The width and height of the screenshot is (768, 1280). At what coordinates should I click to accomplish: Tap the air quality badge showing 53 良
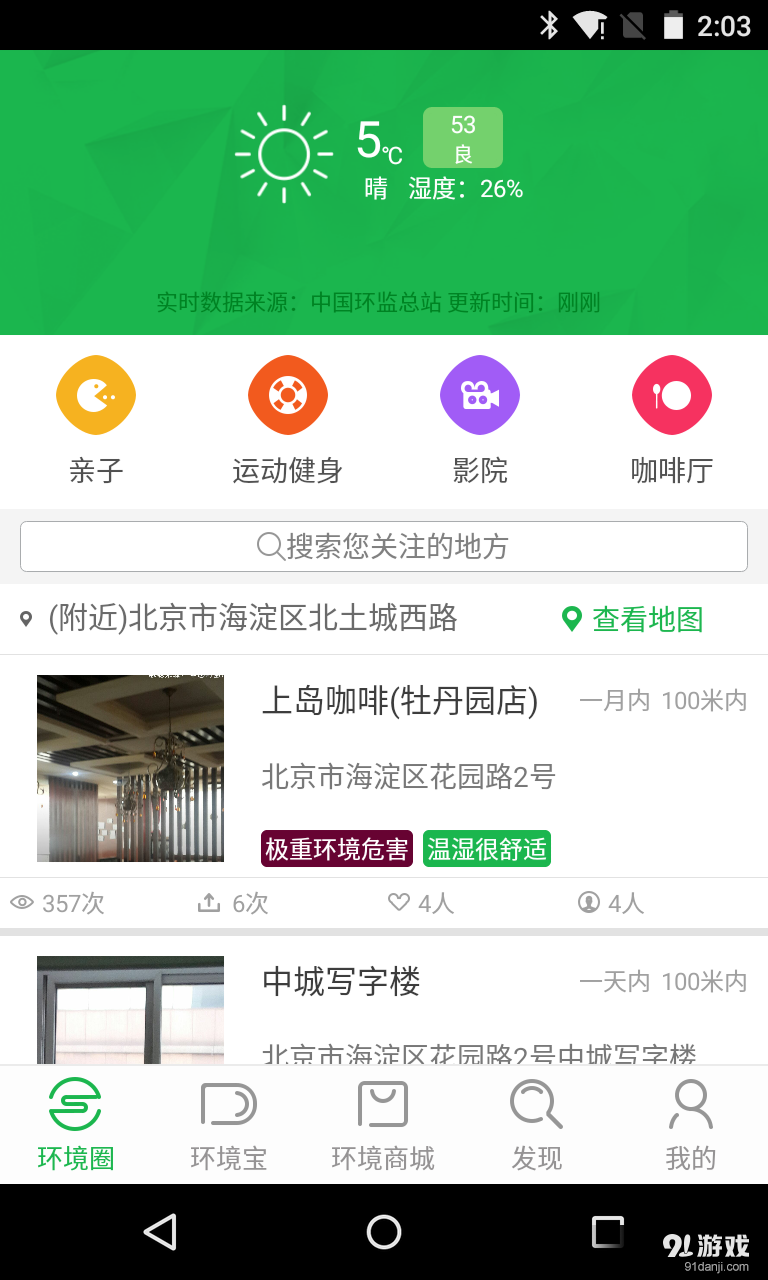point(463,137)
